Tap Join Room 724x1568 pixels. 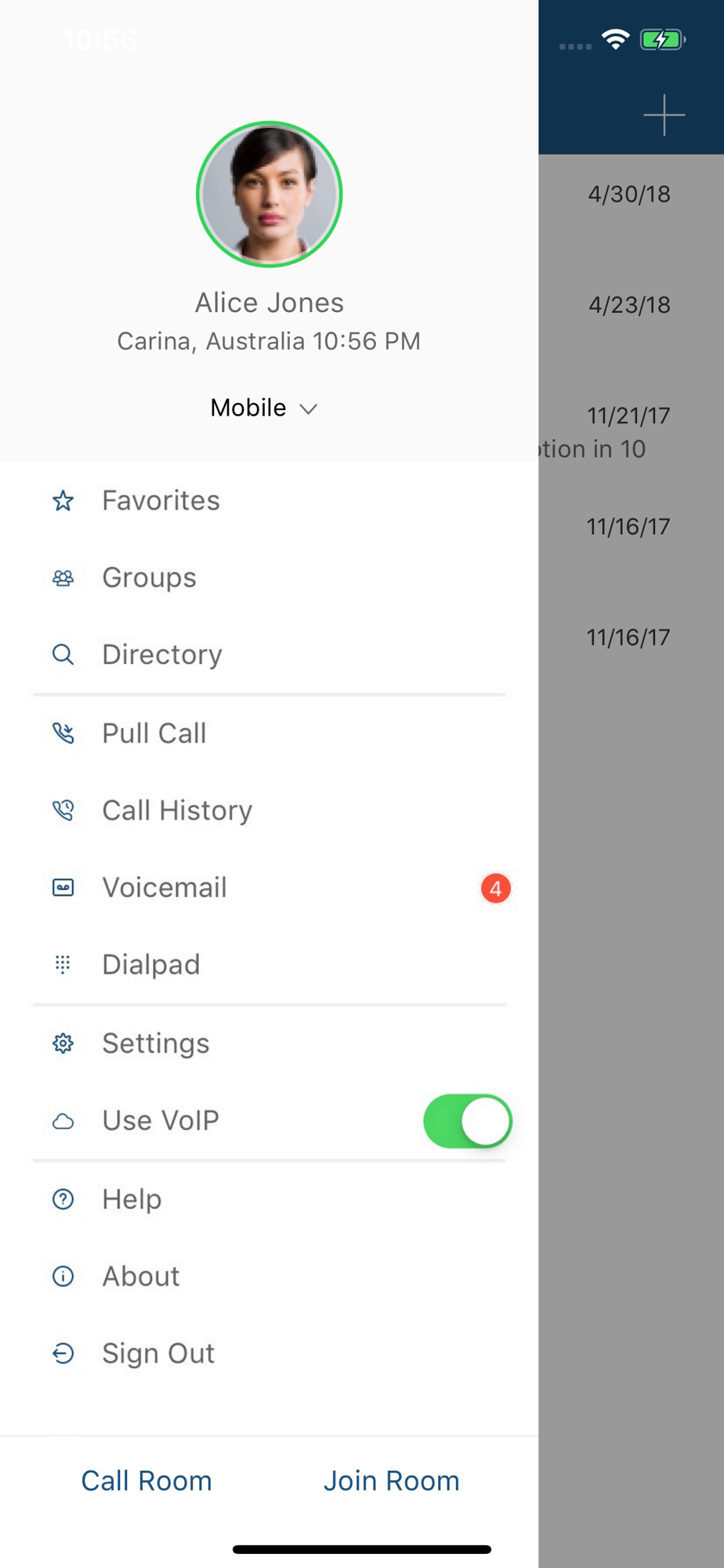(x=391, y=1480)
